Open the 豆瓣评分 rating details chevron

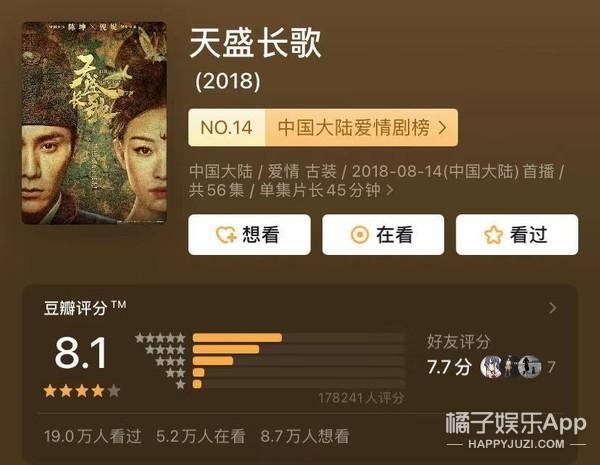(x=553, y=308)
